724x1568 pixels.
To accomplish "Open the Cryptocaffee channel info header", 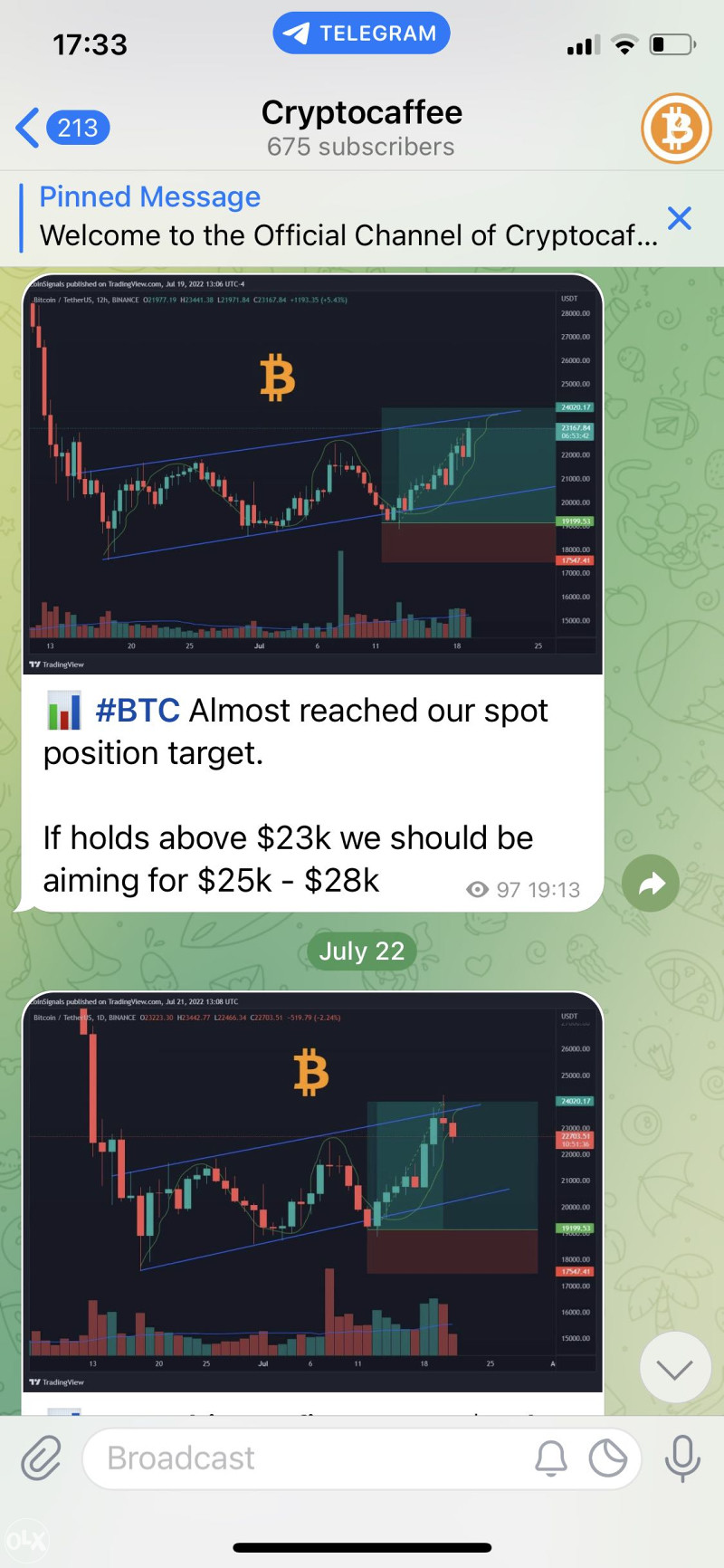I will [x=361, y=128].
